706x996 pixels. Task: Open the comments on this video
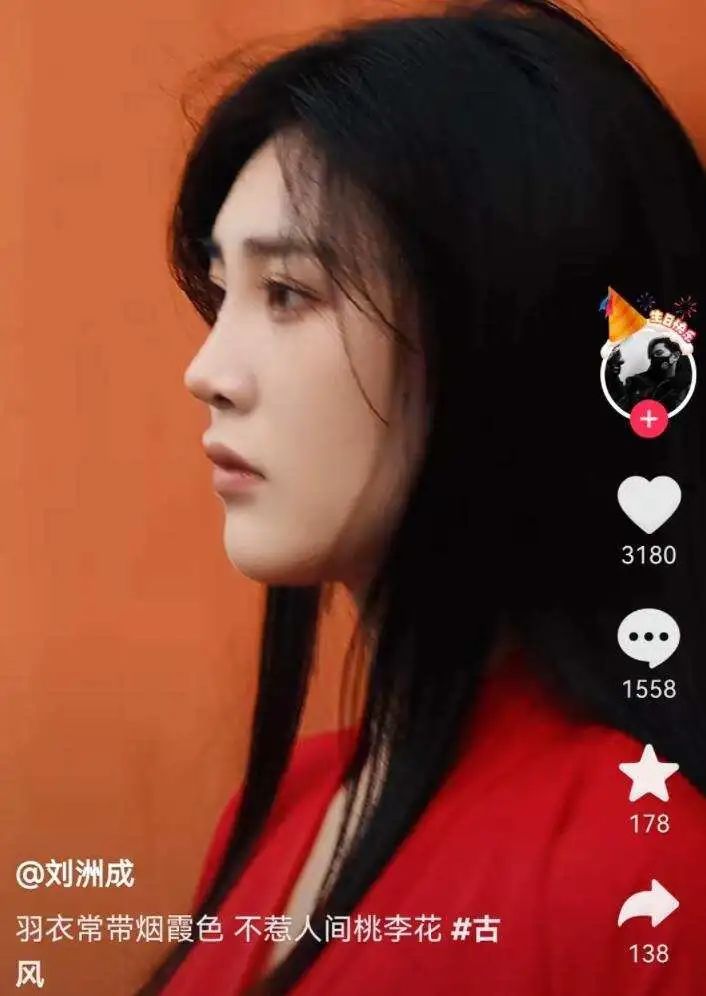click(x=648, y=639)
